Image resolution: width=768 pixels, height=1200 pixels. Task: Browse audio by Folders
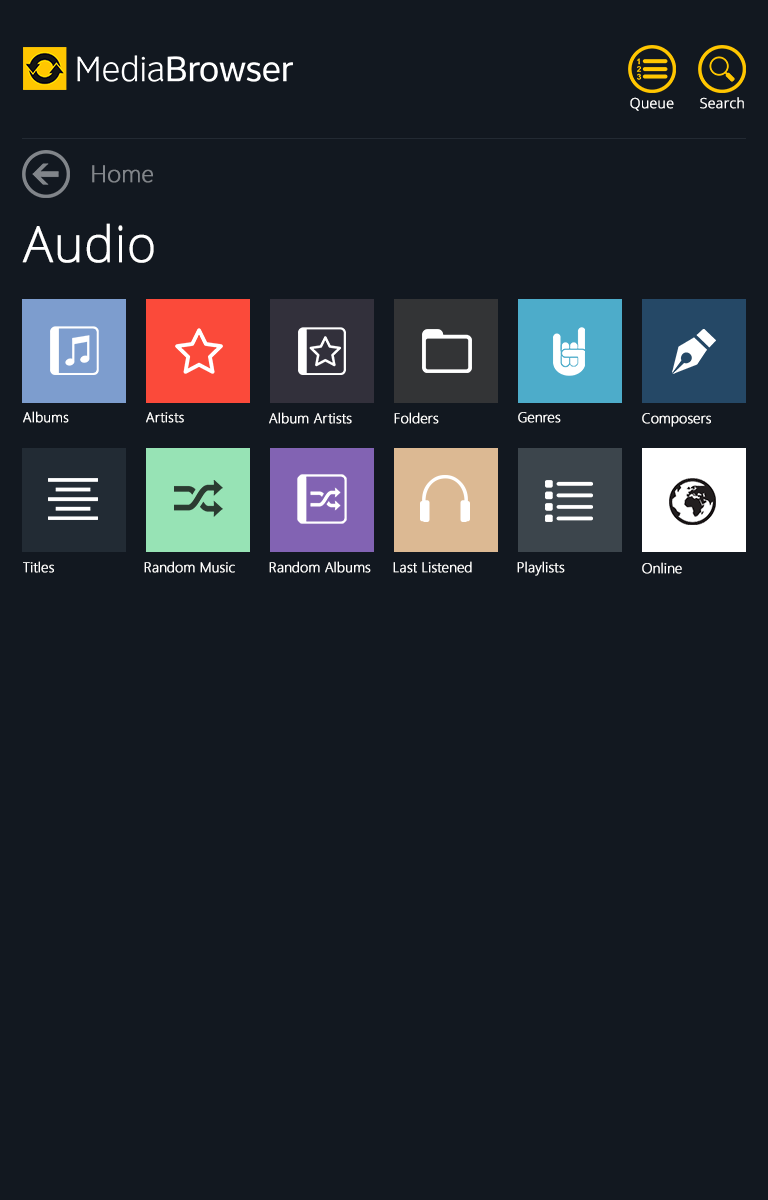point(446,351)
